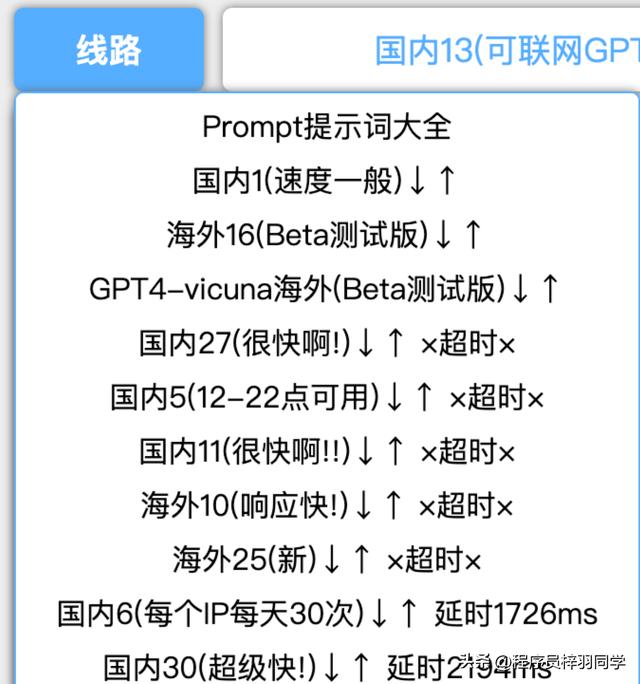
Task: Pick GPT4-vicuna海外(Beta测试版) line
Action: point(325,289)
